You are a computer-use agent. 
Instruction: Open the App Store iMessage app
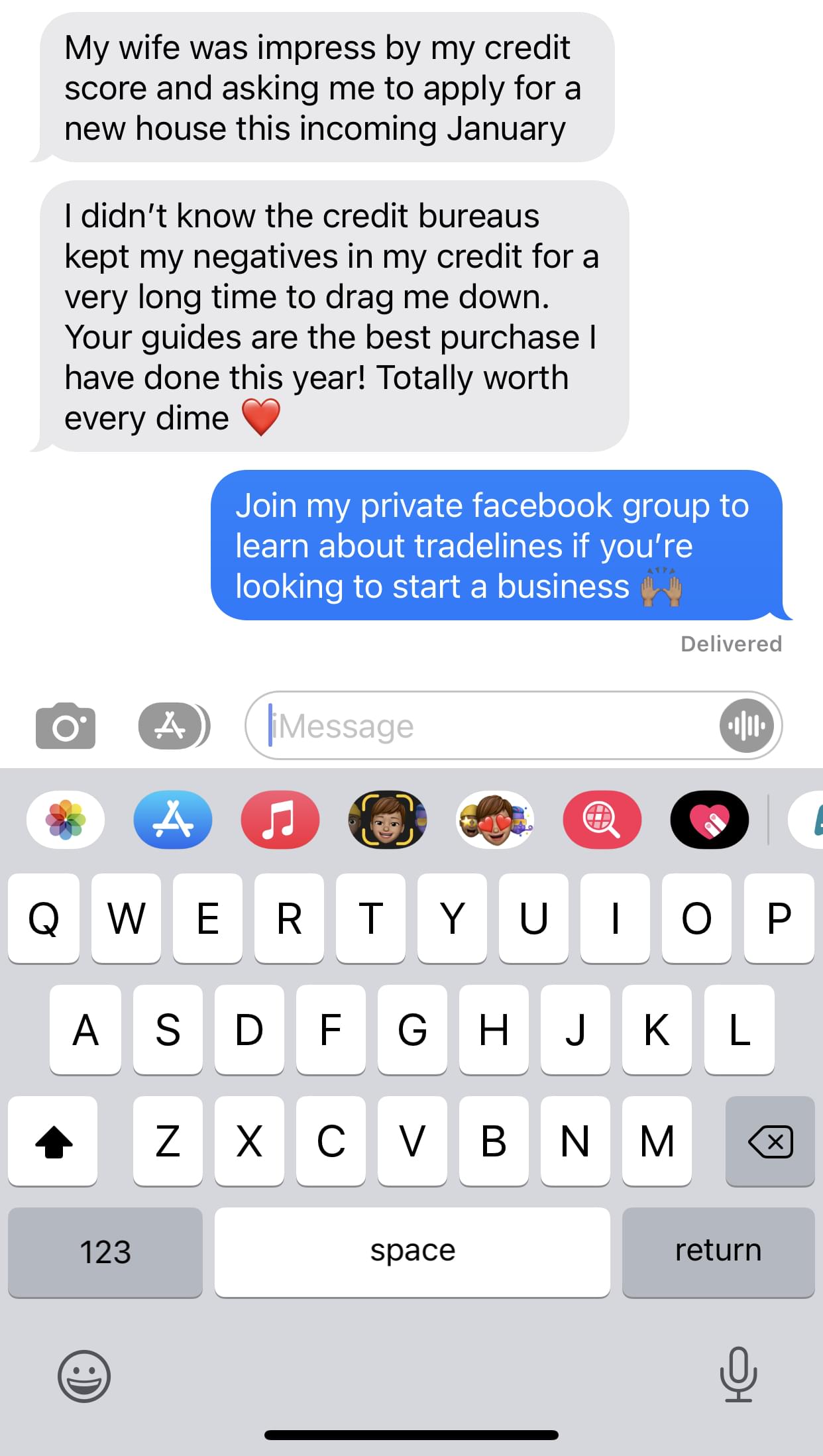(173, 820)
